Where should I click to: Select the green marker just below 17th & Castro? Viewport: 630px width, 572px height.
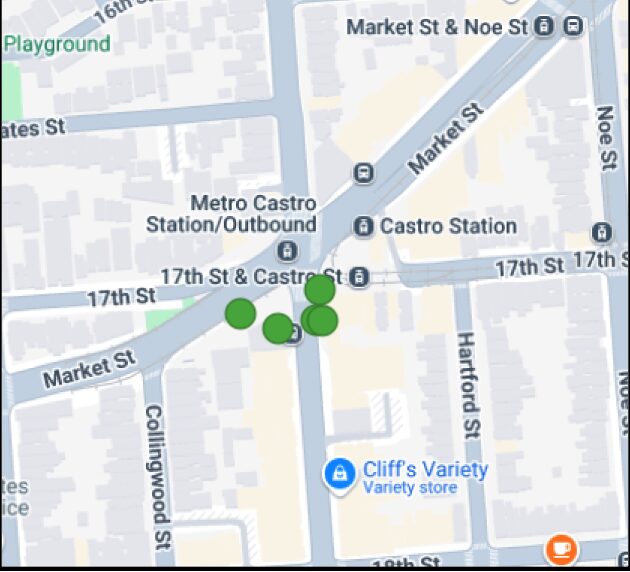coord(319,290)
